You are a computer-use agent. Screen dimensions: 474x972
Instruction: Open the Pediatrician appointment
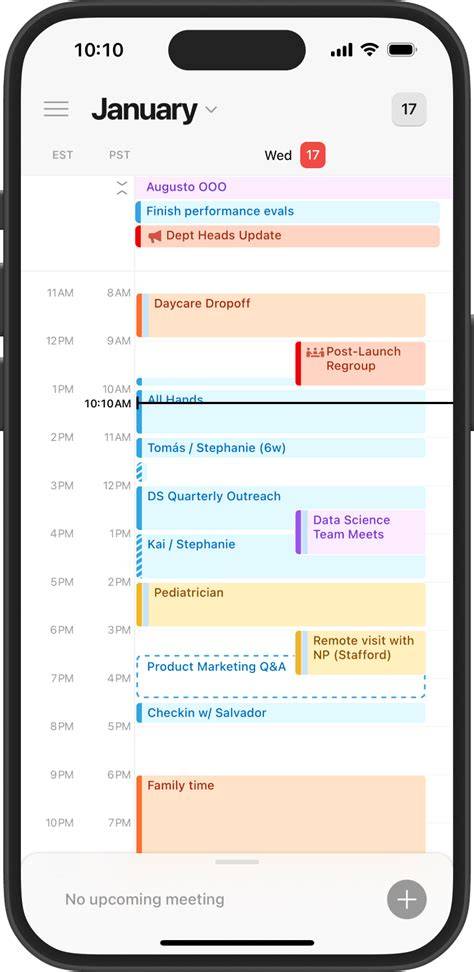(x=281, y=604)
